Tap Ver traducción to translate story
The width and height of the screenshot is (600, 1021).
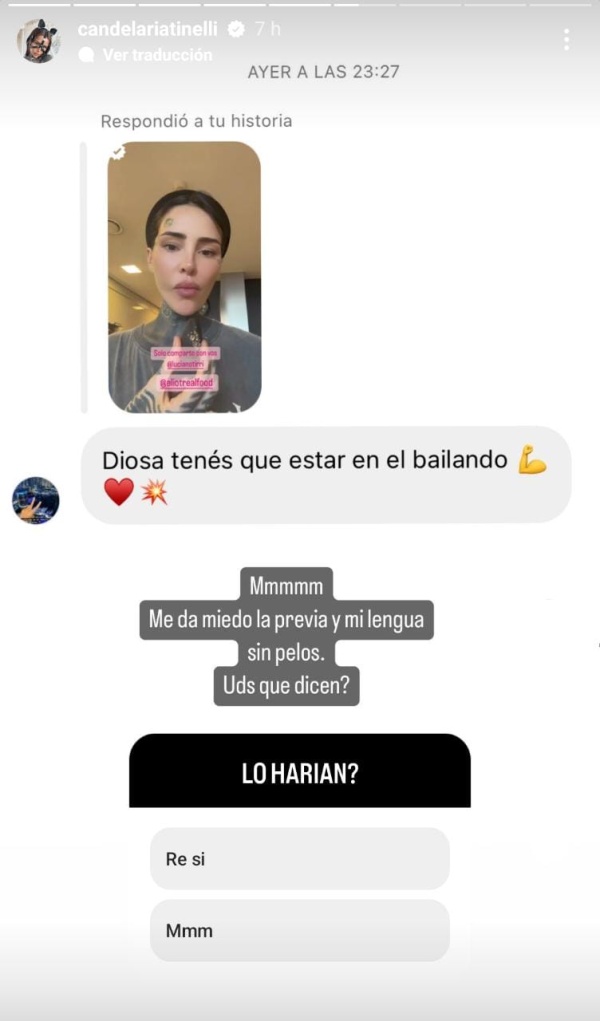157,55
